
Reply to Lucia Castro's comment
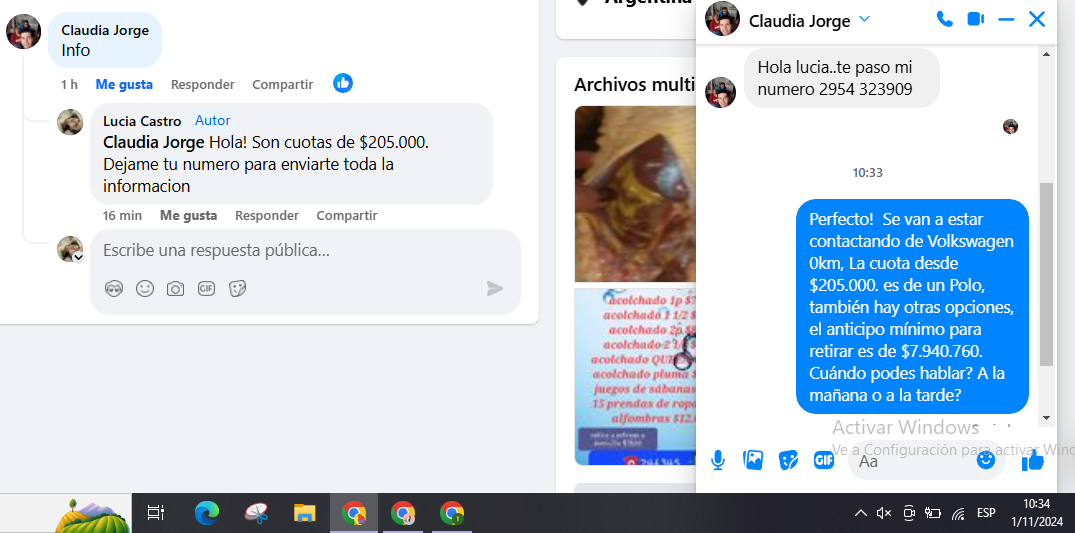(x=266, y=216)
